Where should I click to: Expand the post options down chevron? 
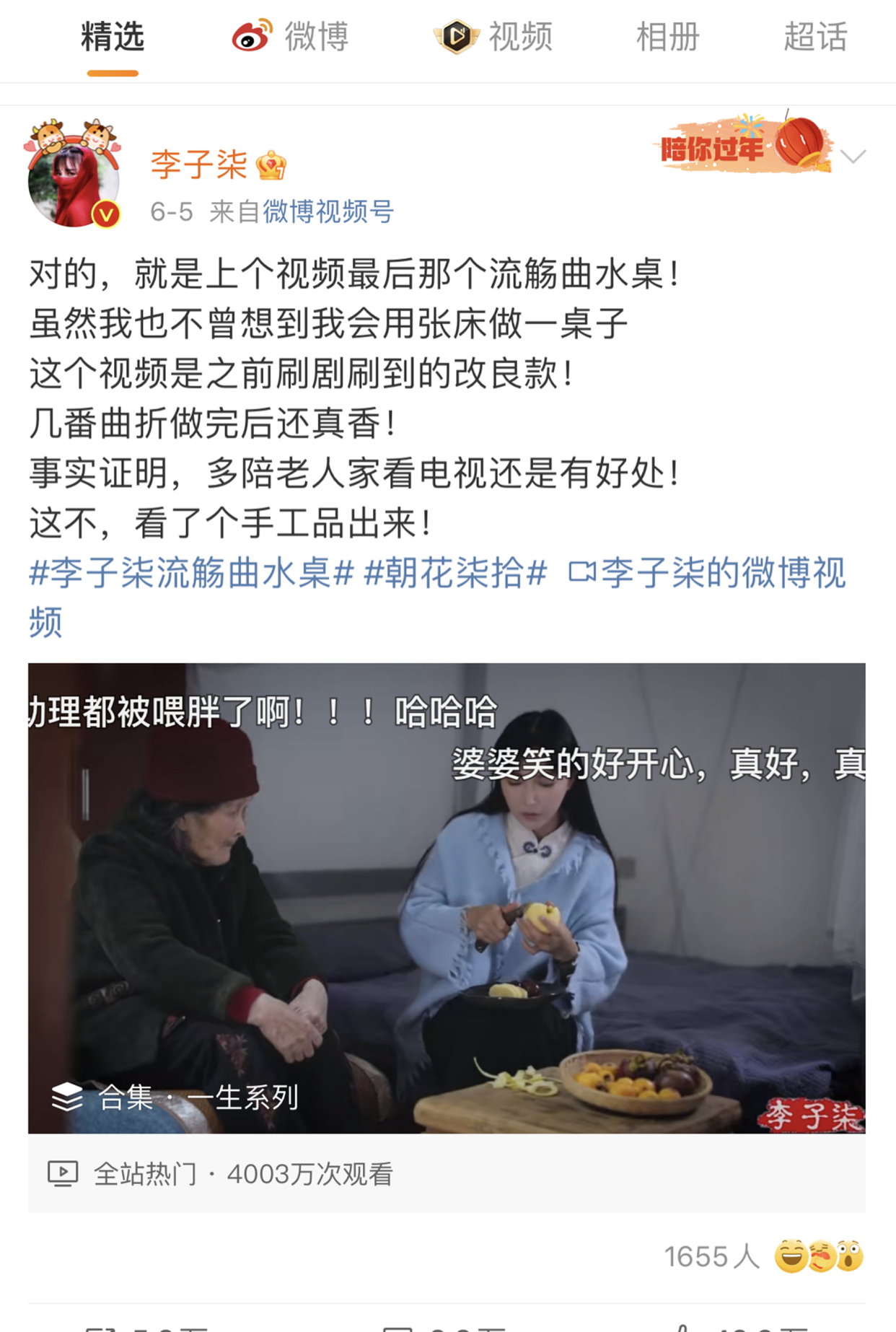pyautogui.click(x=854, y=157)
